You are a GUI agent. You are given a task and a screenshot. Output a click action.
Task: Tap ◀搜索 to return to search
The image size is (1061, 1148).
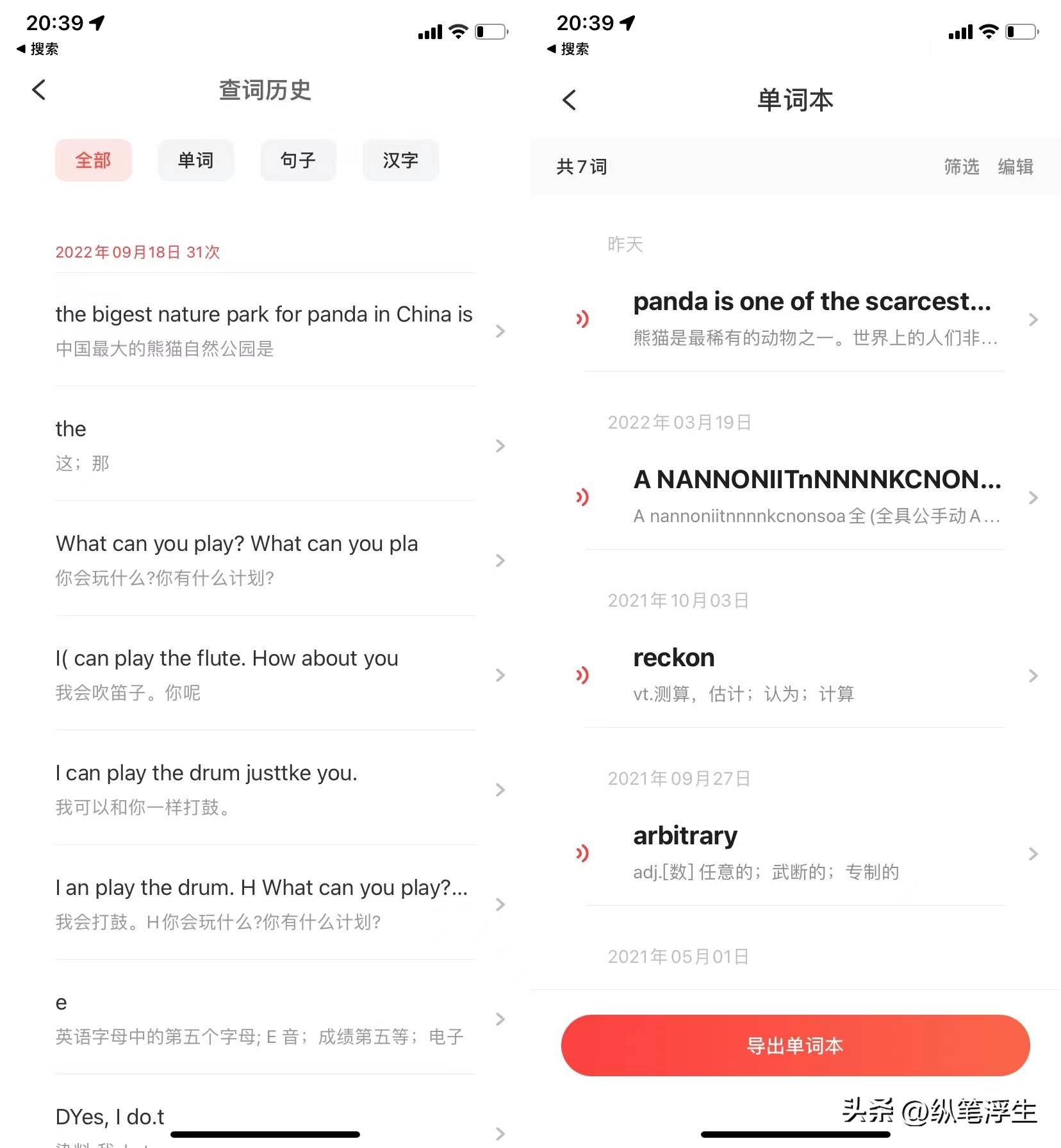pyautogui.click(x=37, y=48)
